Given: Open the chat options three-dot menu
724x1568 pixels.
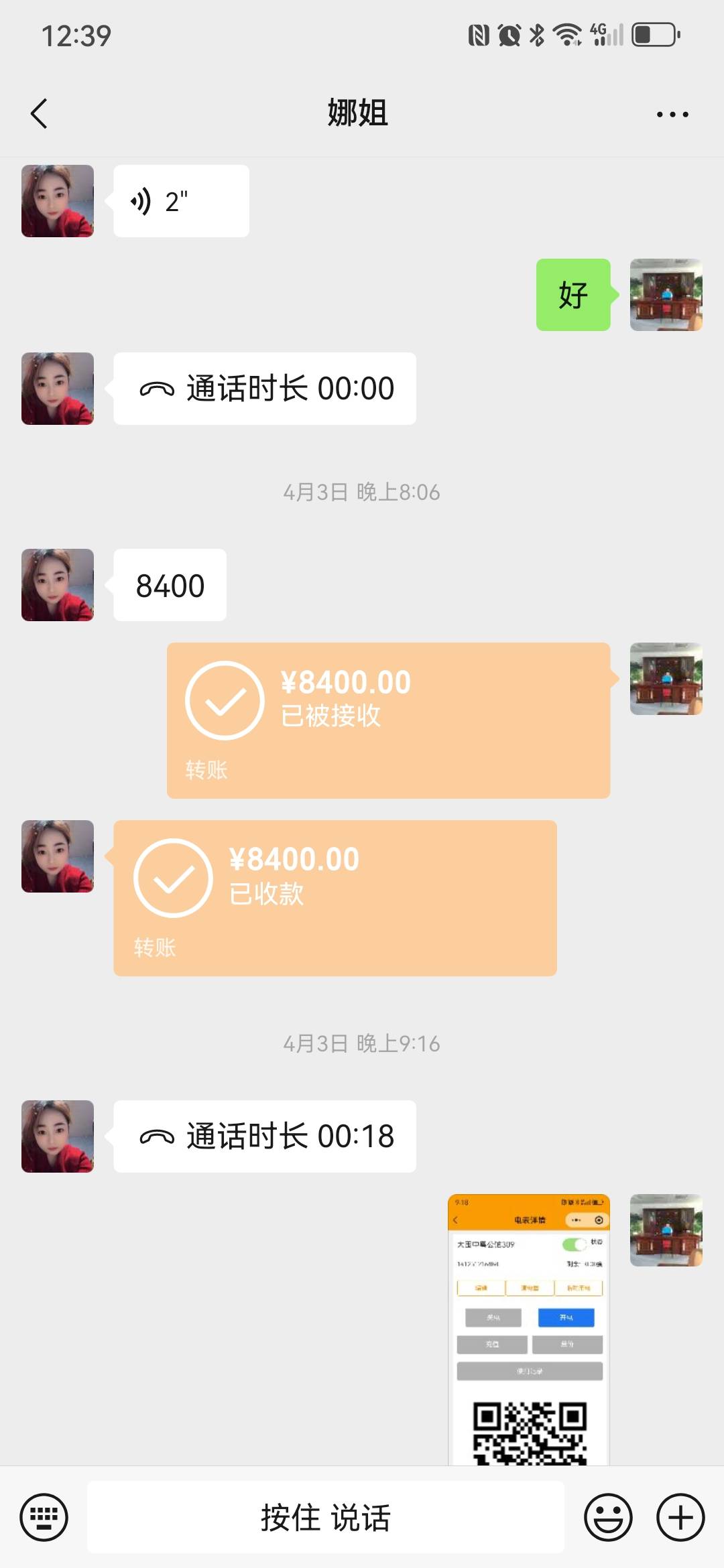Looking at the screenshot, I should (672, 115).
